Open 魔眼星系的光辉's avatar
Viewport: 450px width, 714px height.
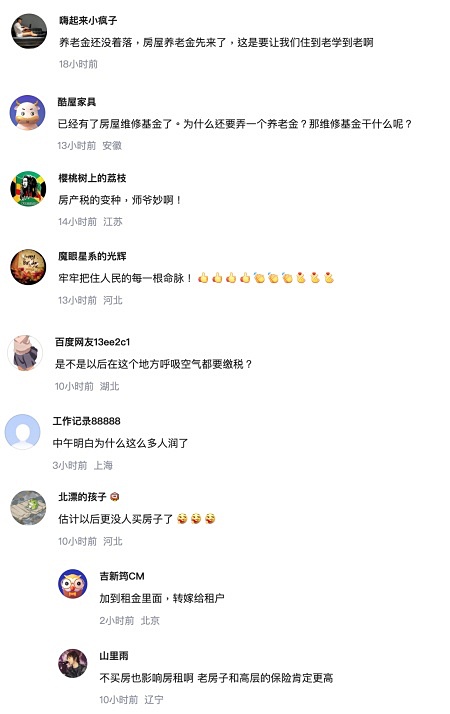coord(28,267)
